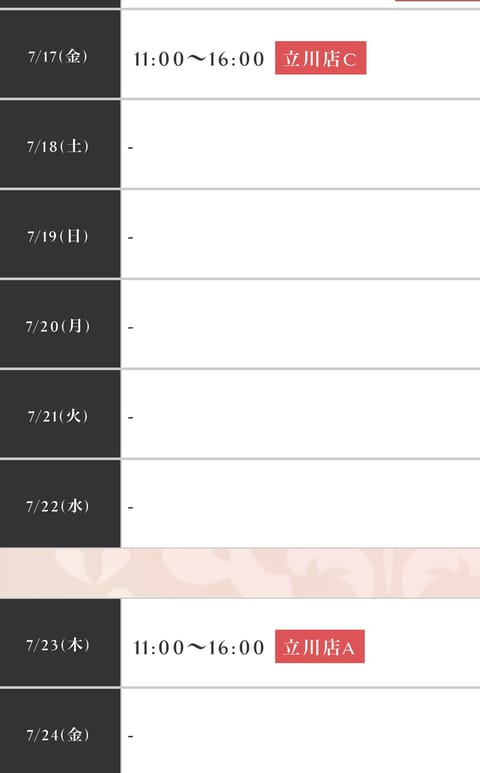Tap the 立川店A badge on 7/23

[319, 646]
